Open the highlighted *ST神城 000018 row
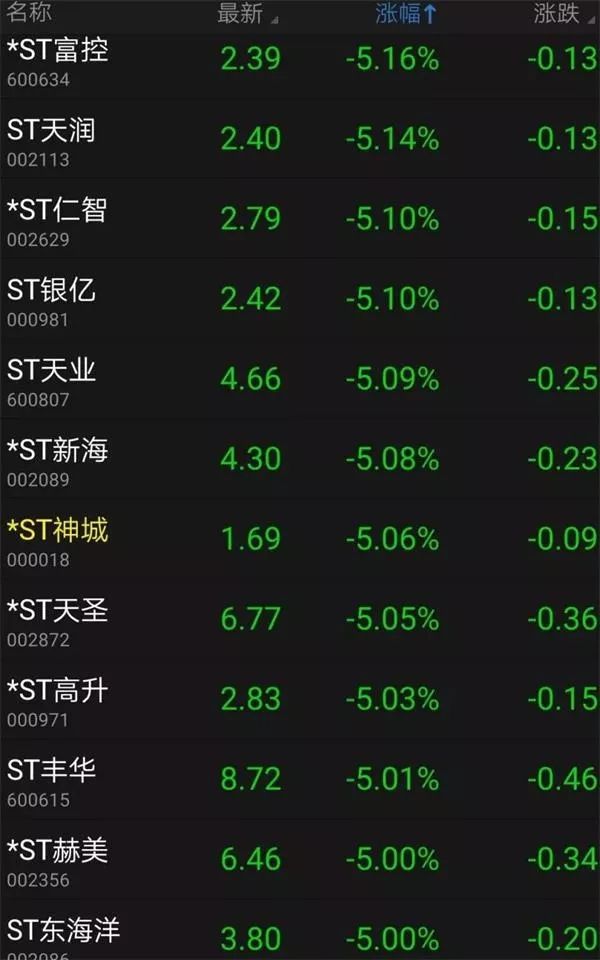 point(300,539)
